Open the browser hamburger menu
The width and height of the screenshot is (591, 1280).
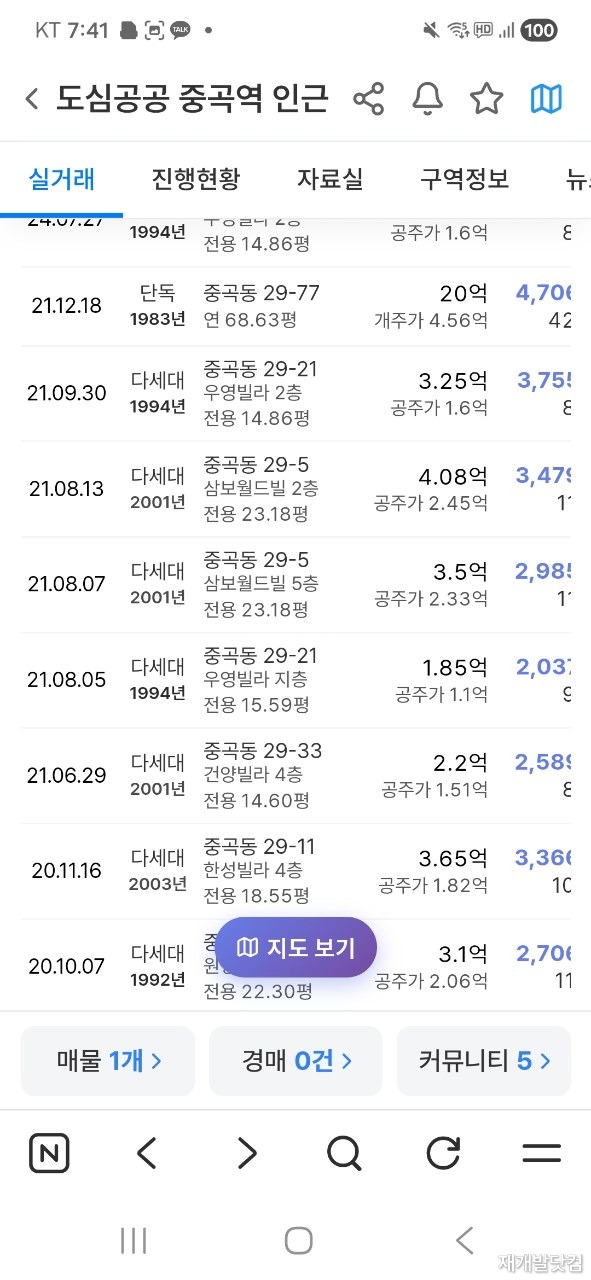click(541, 1154)
